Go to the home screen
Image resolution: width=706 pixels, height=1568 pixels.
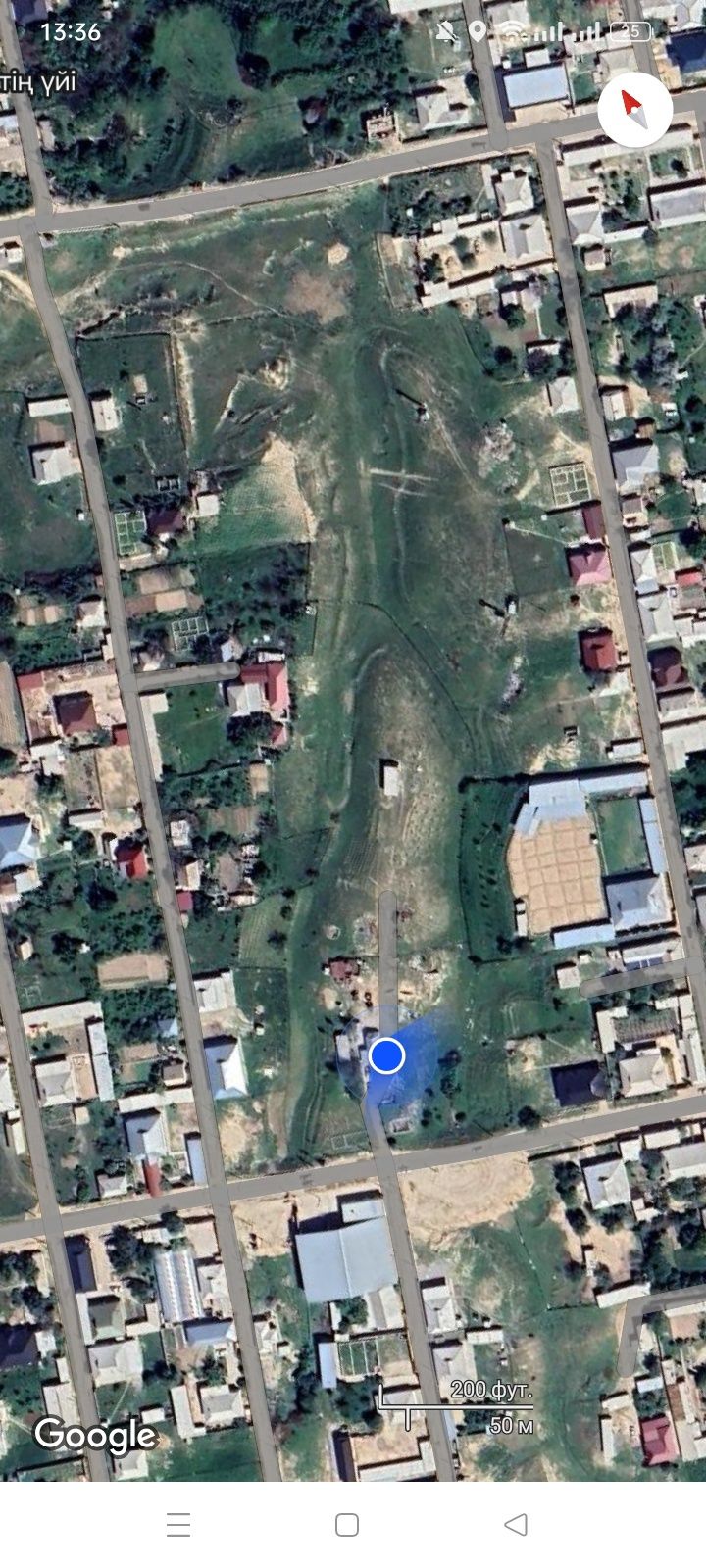point(347,1524)
